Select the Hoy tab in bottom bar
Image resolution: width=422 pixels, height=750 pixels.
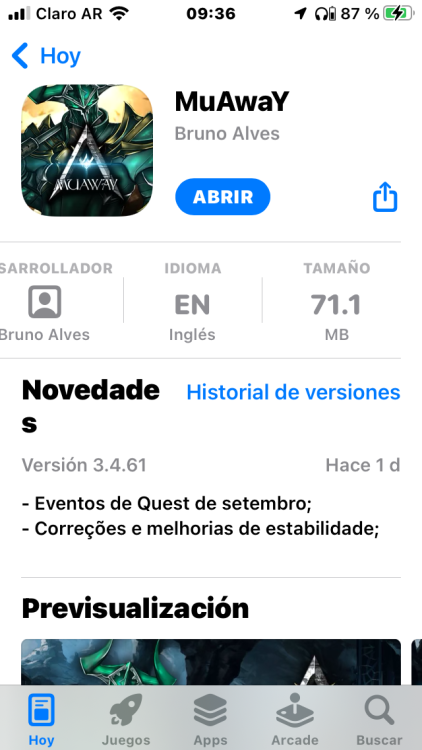41,719
